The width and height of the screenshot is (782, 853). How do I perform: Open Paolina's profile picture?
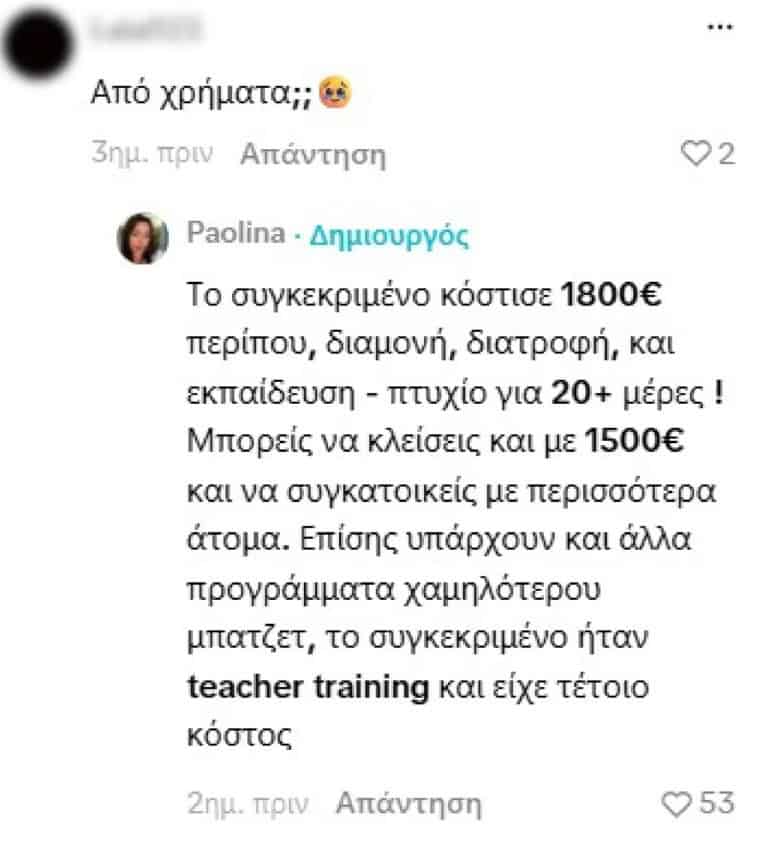pyautogui.click(x=143, y=238)
